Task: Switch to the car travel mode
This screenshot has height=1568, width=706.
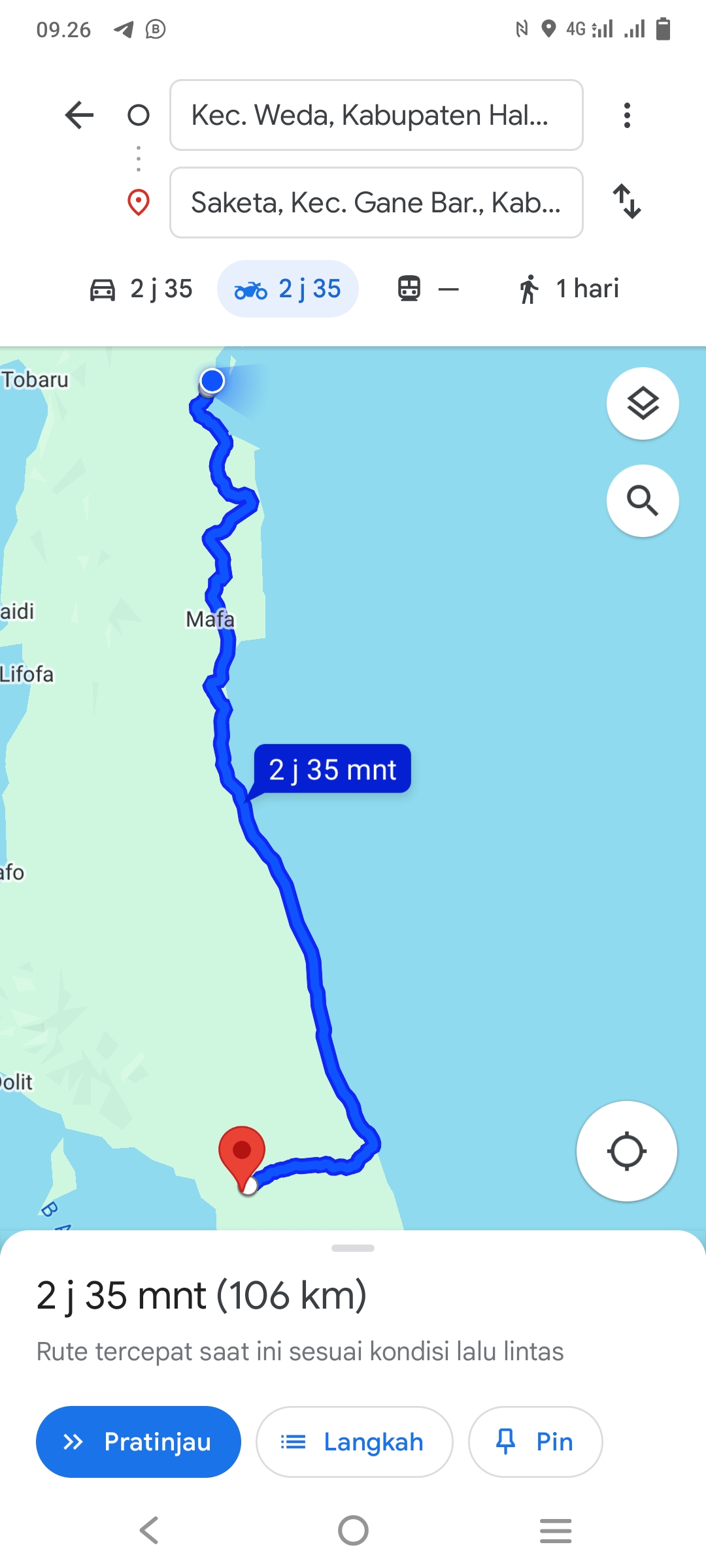Action: [x=141, y=289]
